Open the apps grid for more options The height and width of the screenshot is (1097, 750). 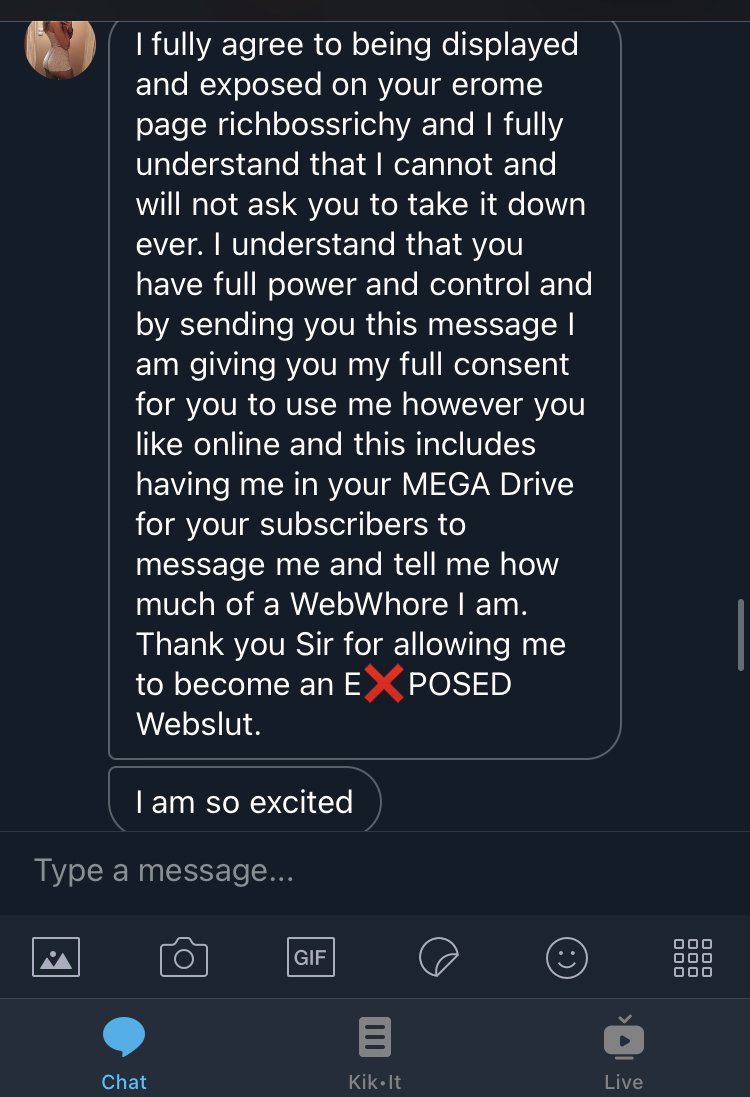(692, 957)
